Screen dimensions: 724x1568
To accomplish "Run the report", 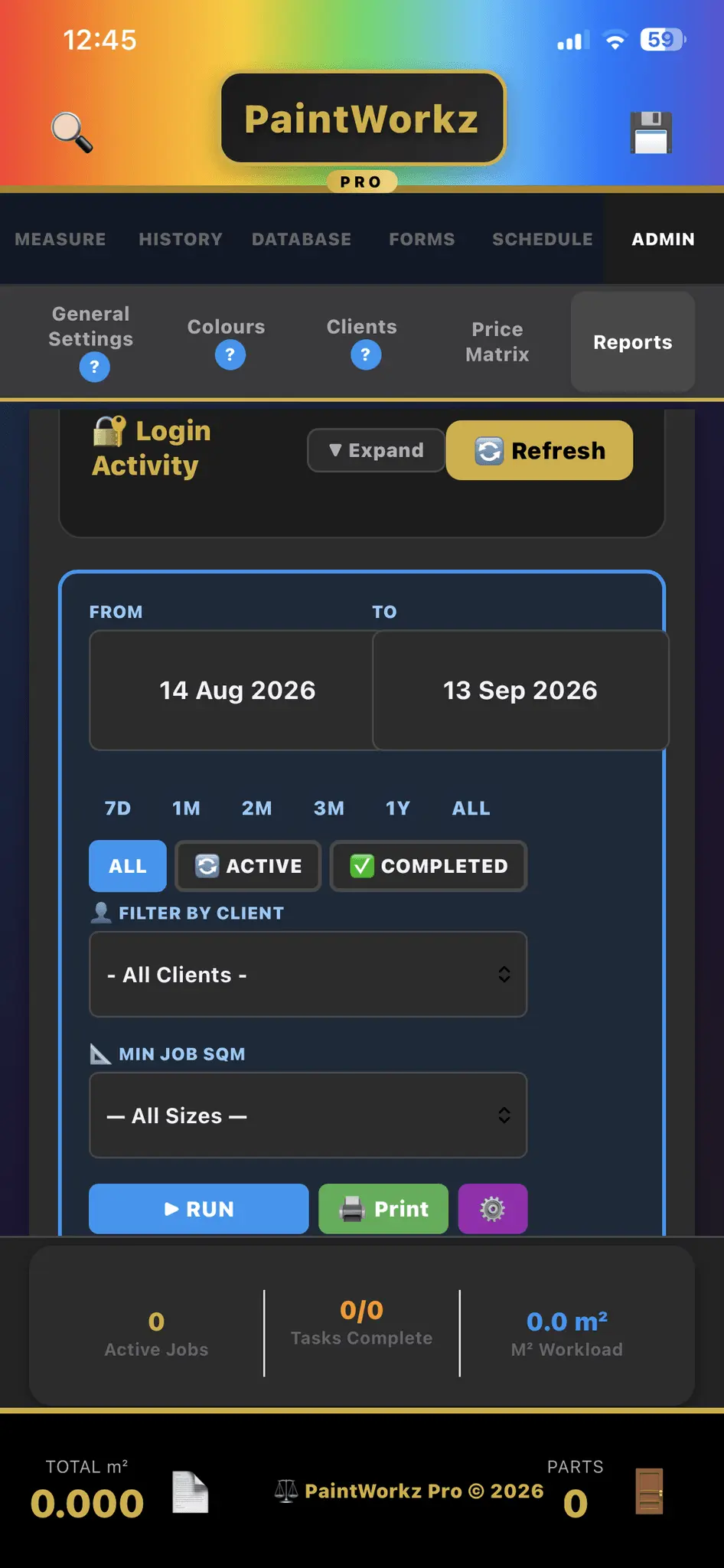I will coord(199,1209).
